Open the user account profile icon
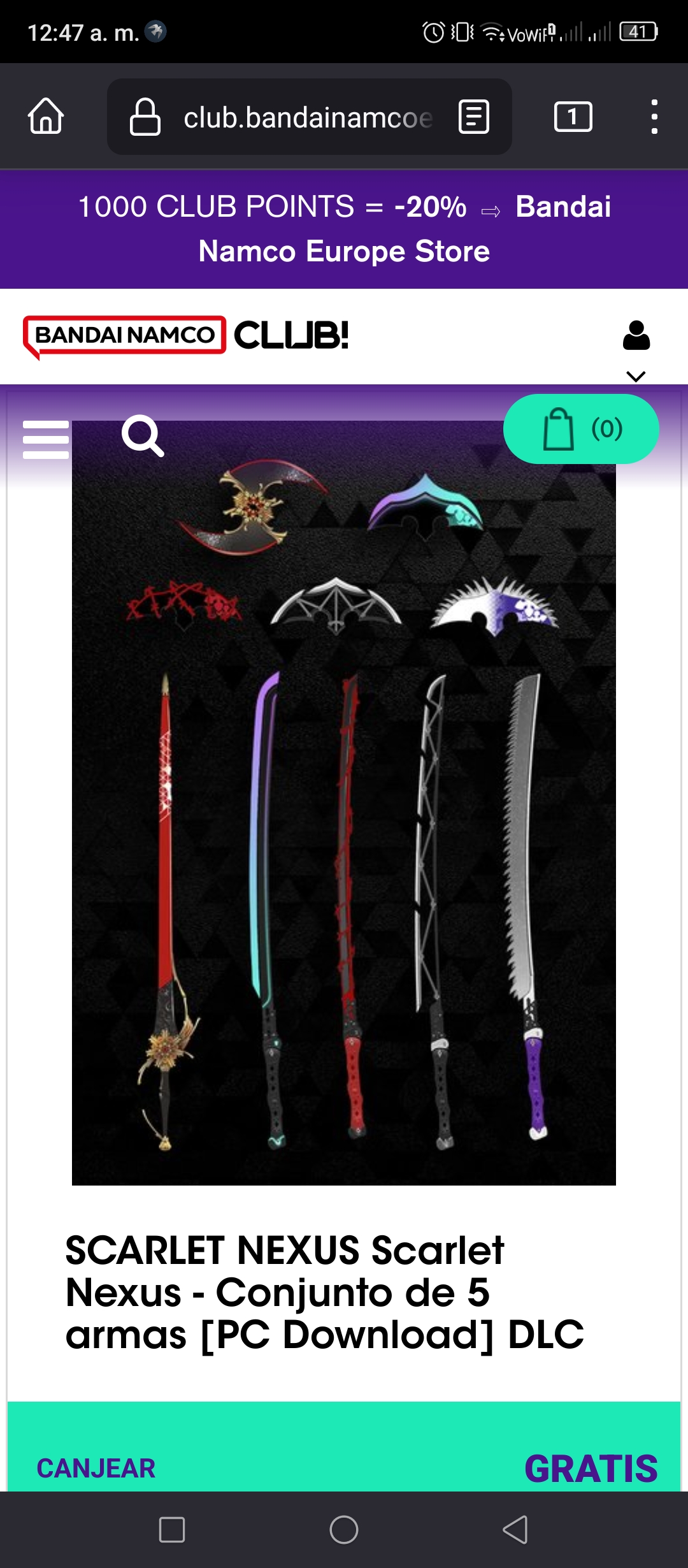 (636, 335)
